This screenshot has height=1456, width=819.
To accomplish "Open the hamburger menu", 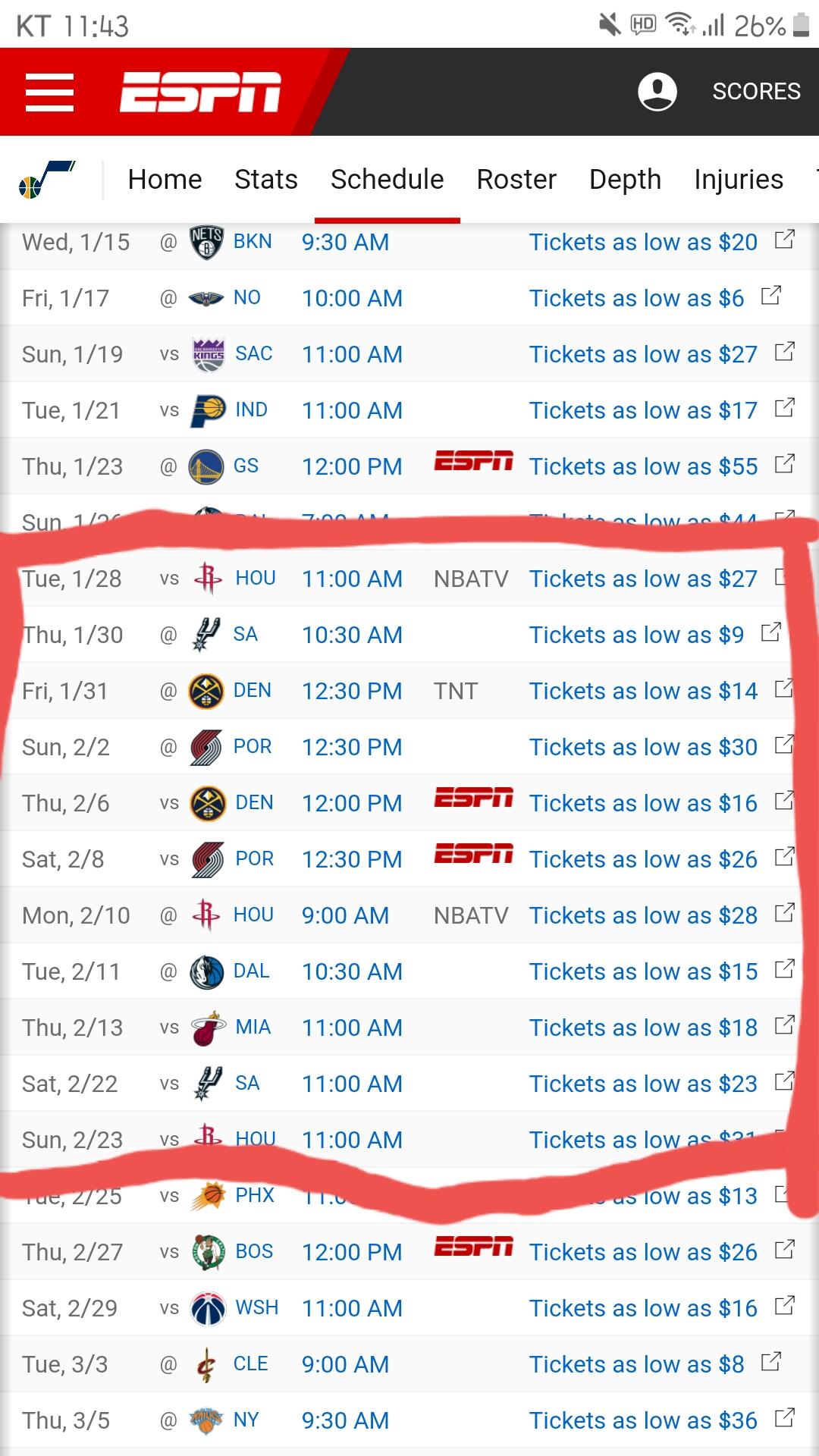I will pyautogui.click(x=49, y=92).
